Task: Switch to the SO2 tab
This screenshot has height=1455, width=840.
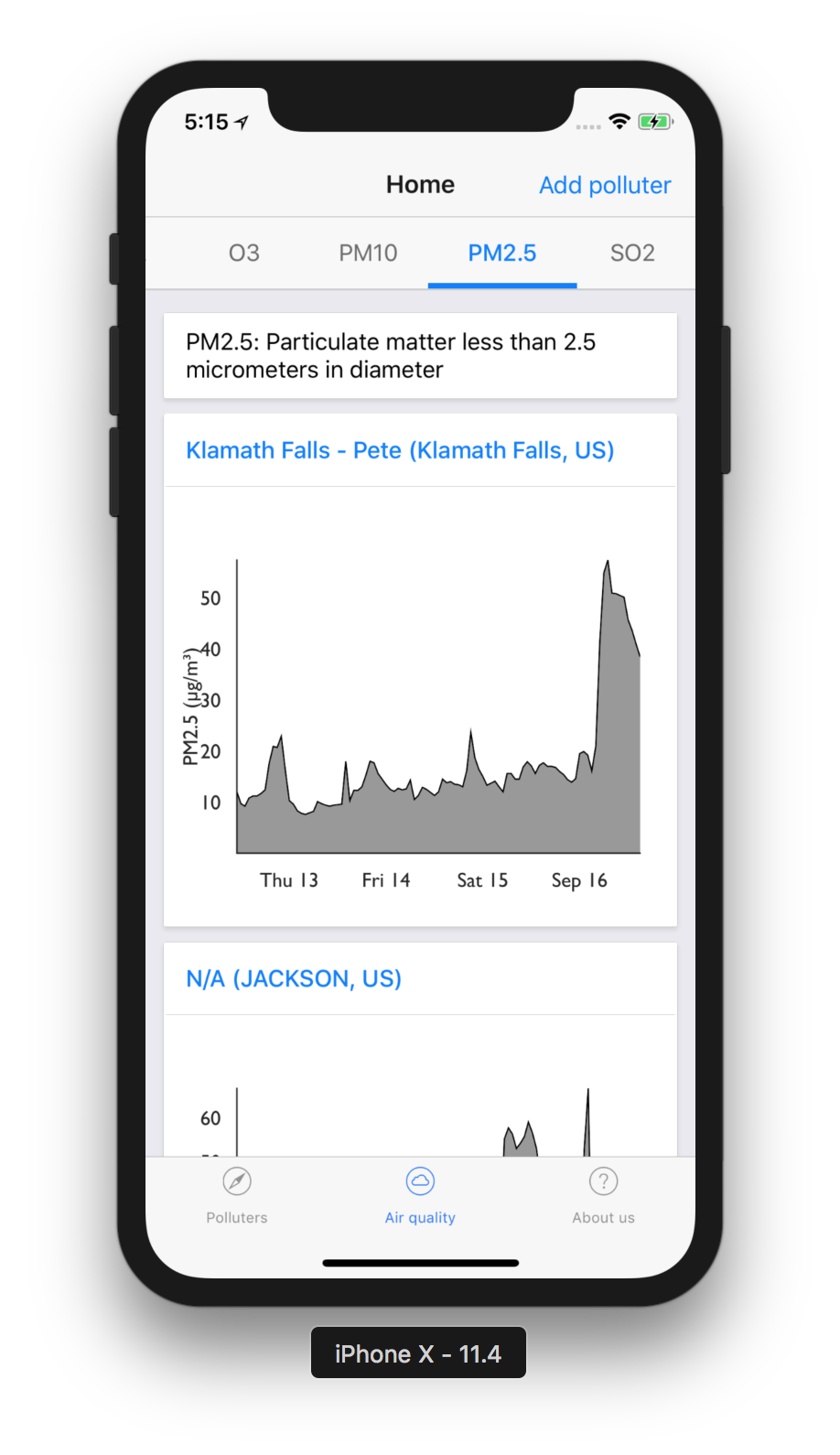Action: (632, 253)
